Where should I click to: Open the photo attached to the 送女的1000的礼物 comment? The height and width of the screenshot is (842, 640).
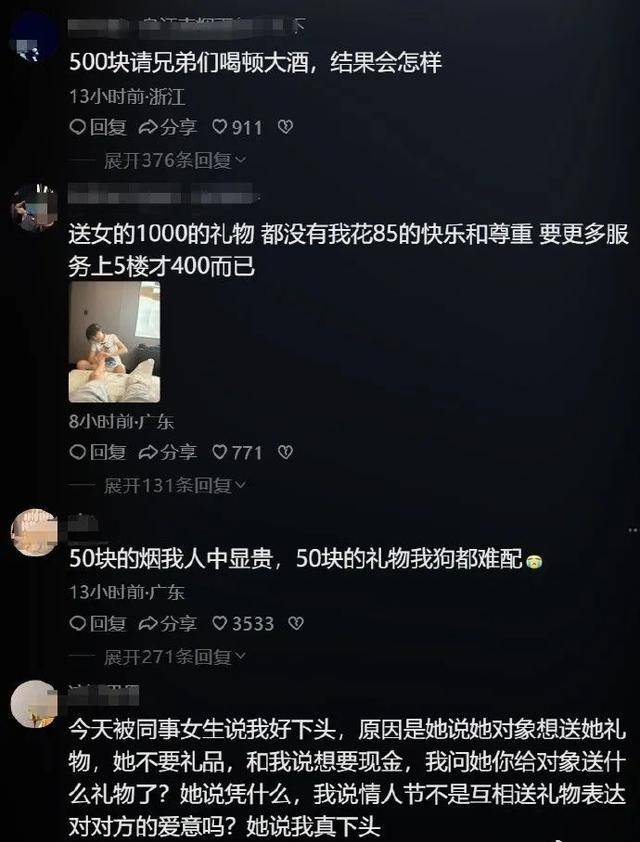(x=114, y=342)
